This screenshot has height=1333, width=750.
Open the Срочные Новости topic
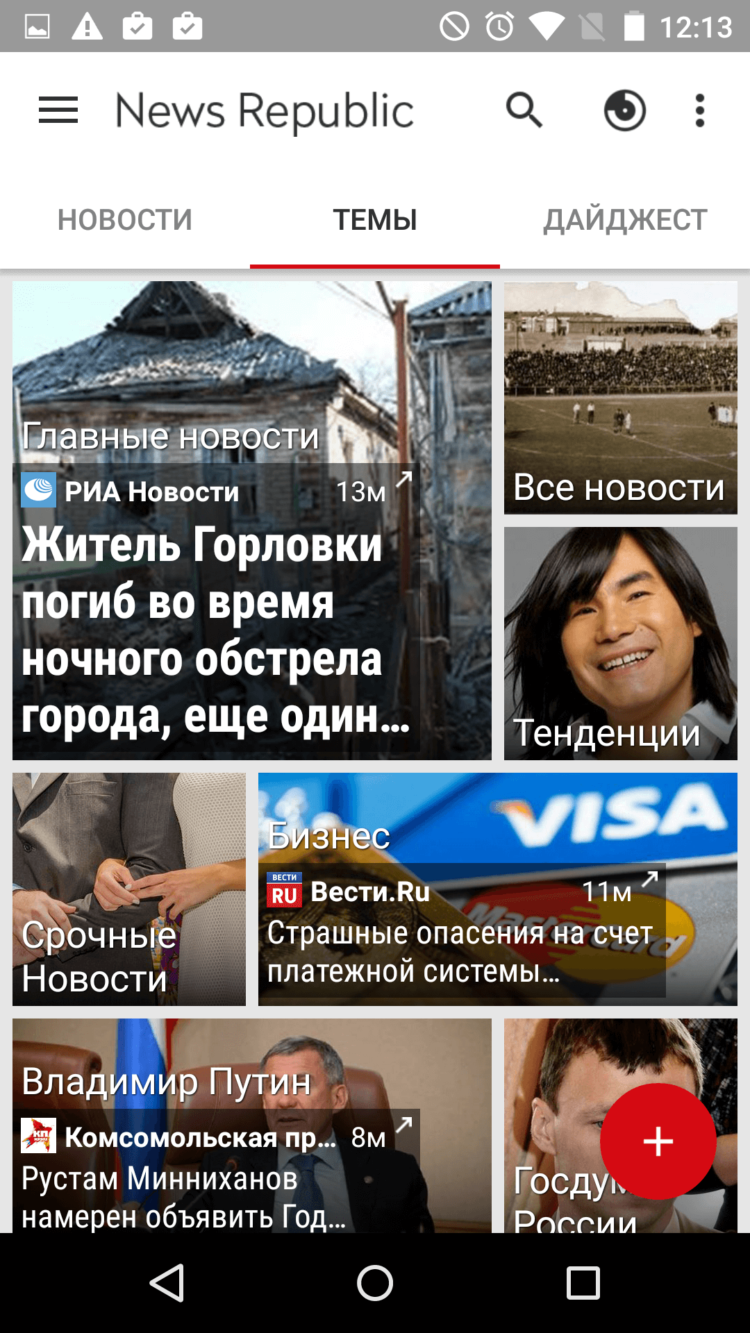click(x=128, y=888)
